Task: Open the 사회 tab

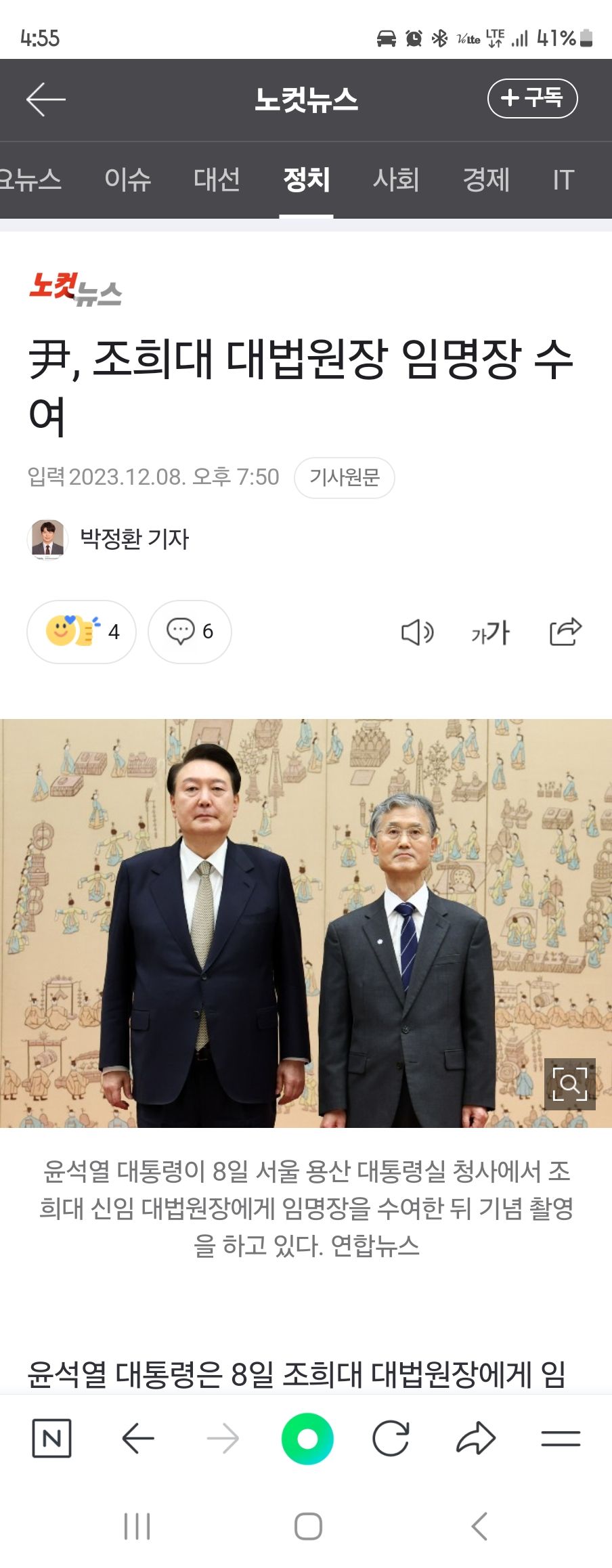Action: pos(396,179)
